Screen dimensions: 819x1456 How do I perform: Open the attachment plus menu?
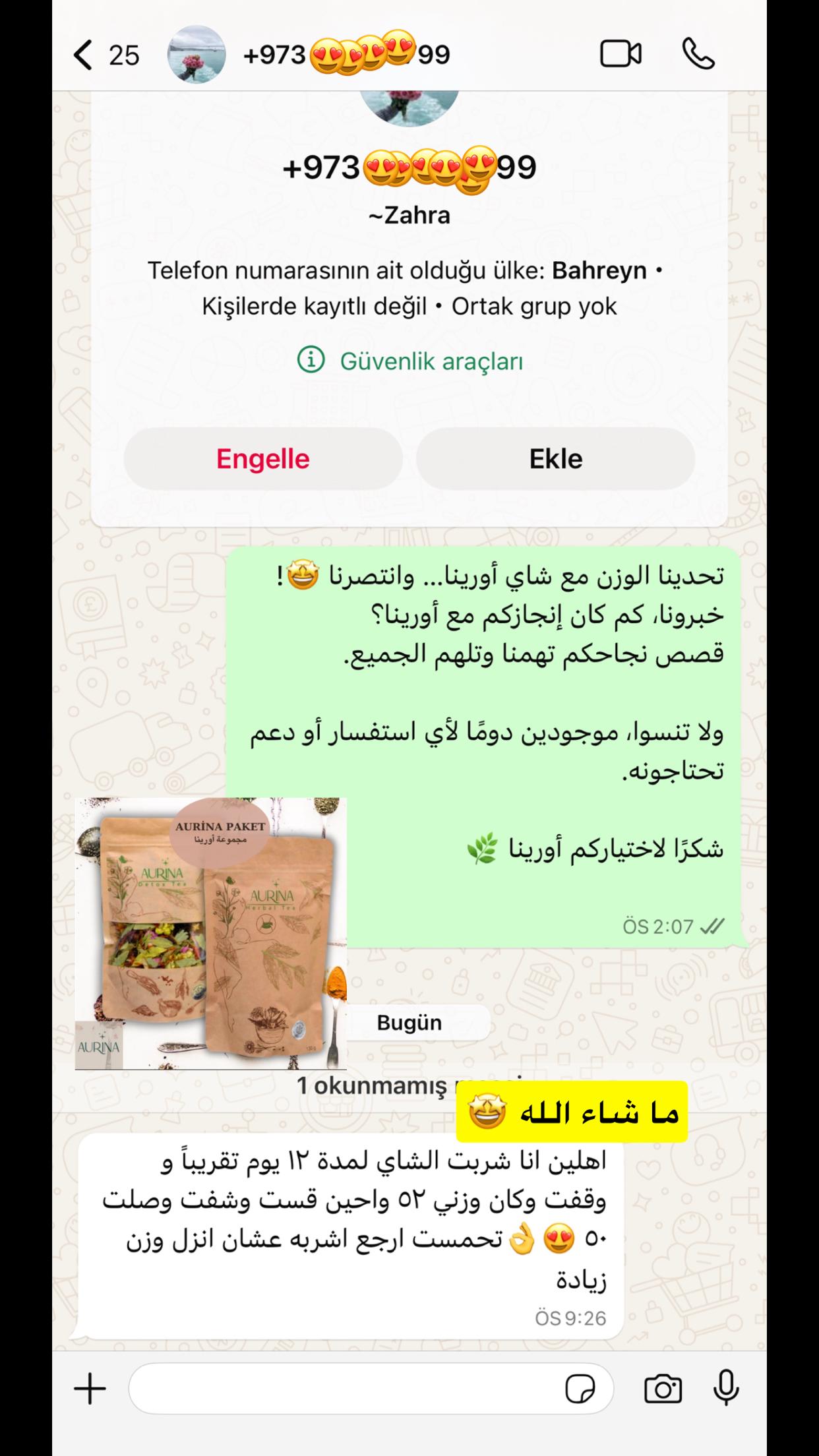(90, 1389)
